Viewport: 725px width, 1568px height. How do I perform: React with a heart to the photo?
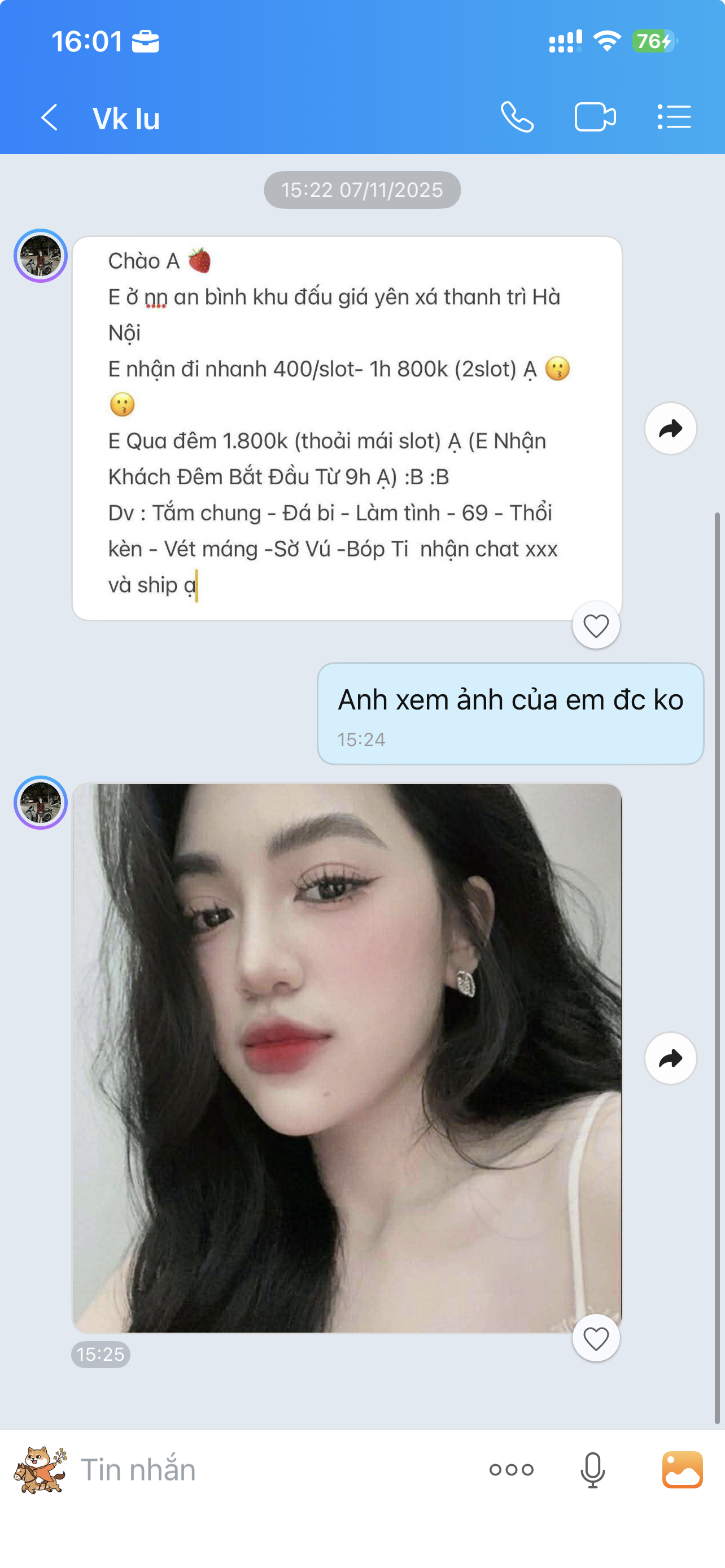pyautogui.click(x=596, y=1338)
